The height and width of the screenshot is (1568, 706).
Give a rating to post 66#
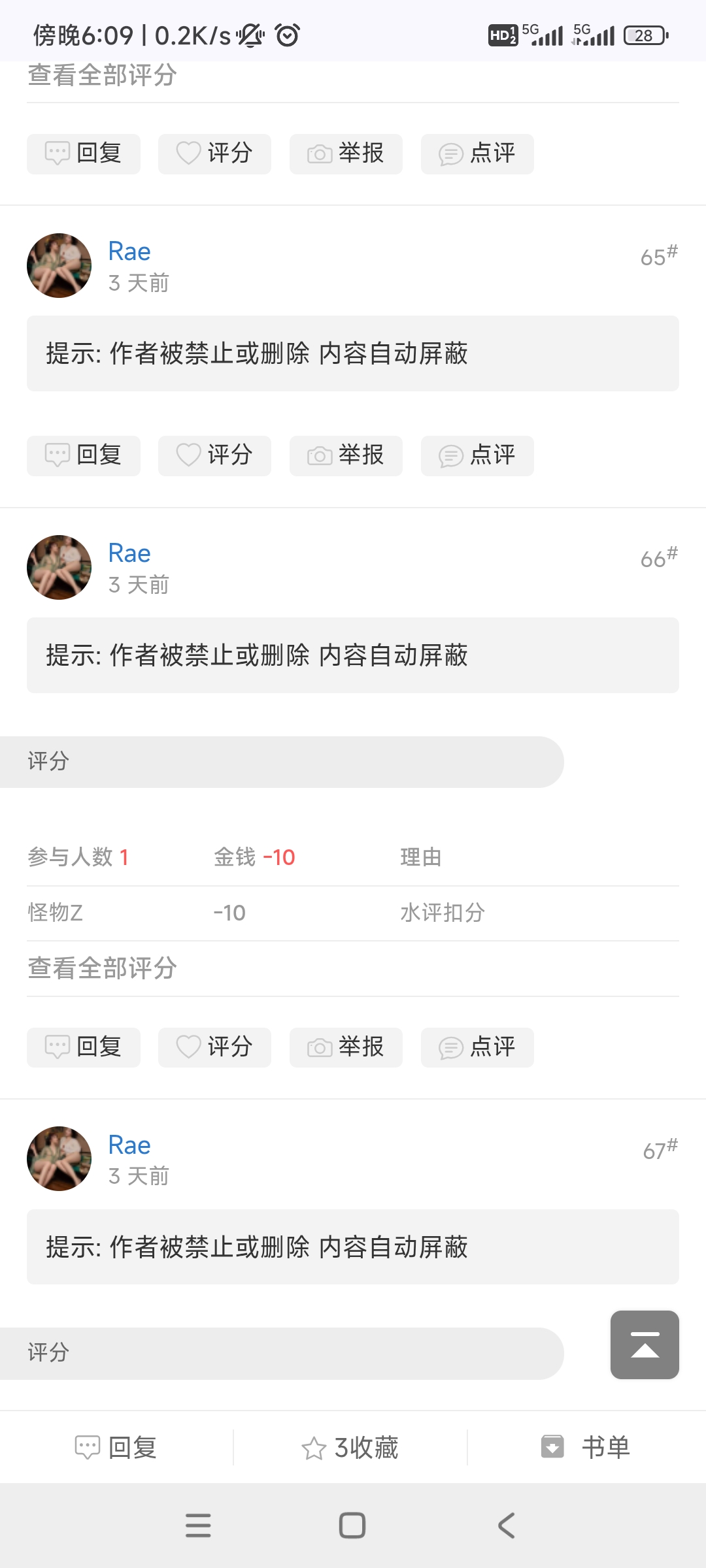click(x=214, y=1047)
